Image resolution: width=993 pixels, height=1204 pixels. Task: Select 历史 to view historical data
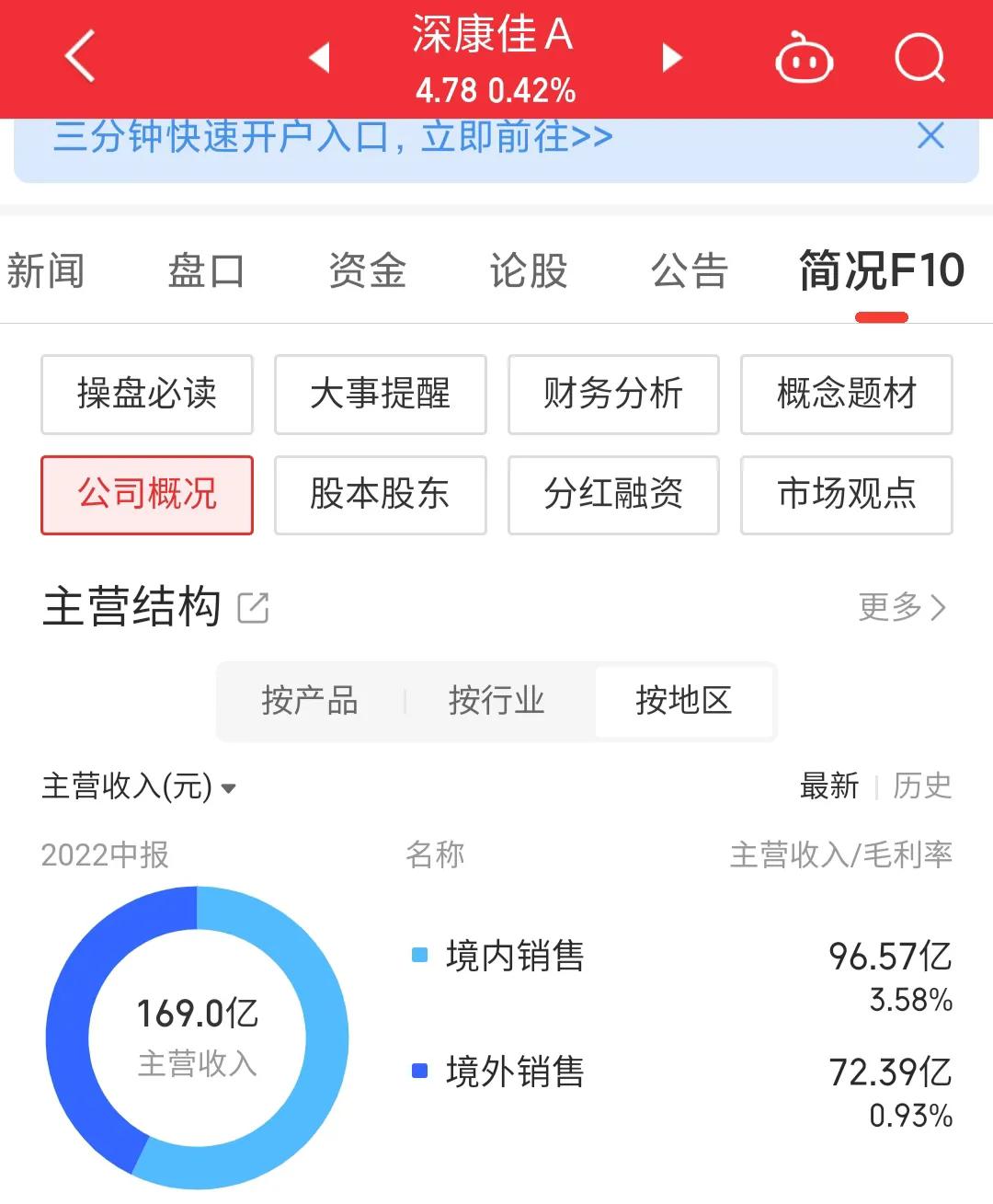922,787
